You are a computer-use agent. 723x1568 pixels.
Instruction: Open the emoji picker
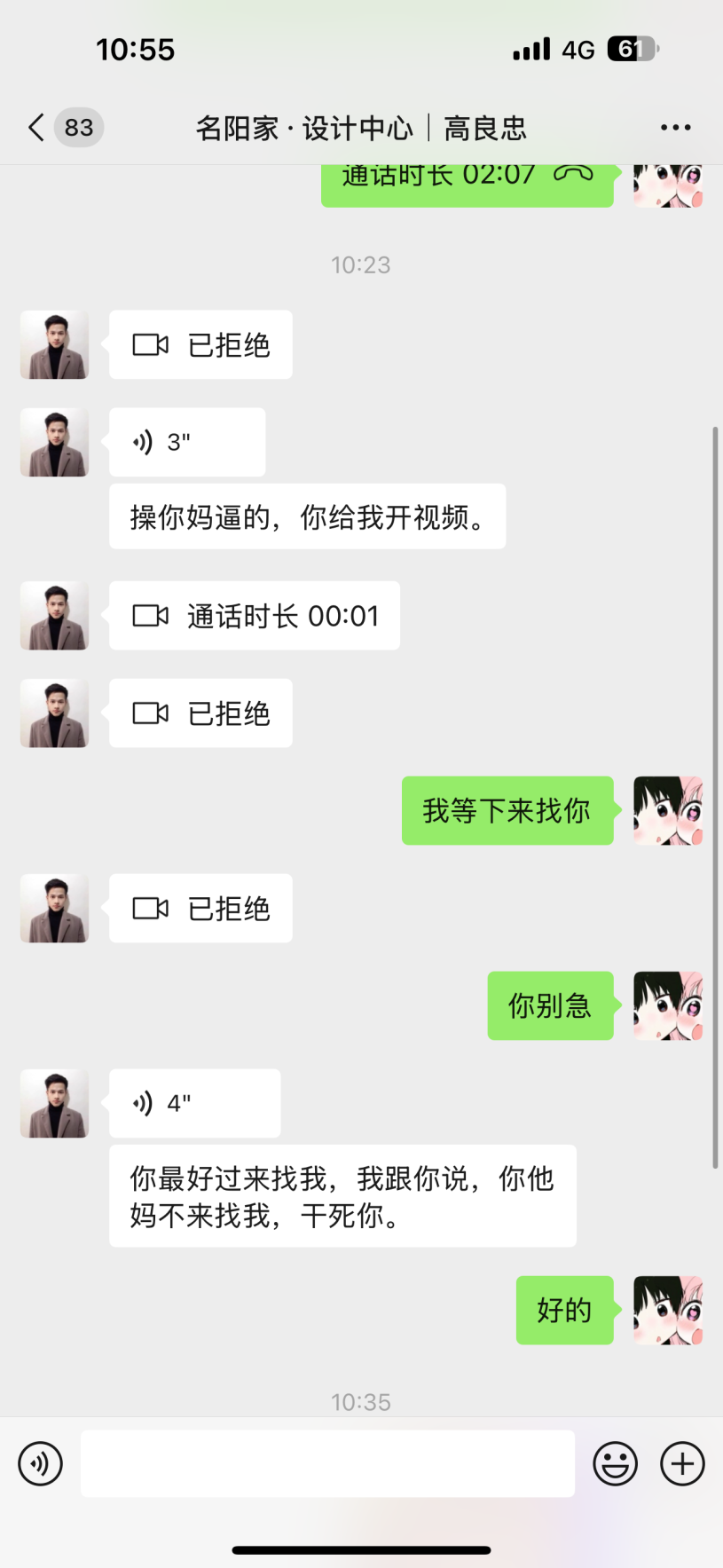tap(615, 1463)
